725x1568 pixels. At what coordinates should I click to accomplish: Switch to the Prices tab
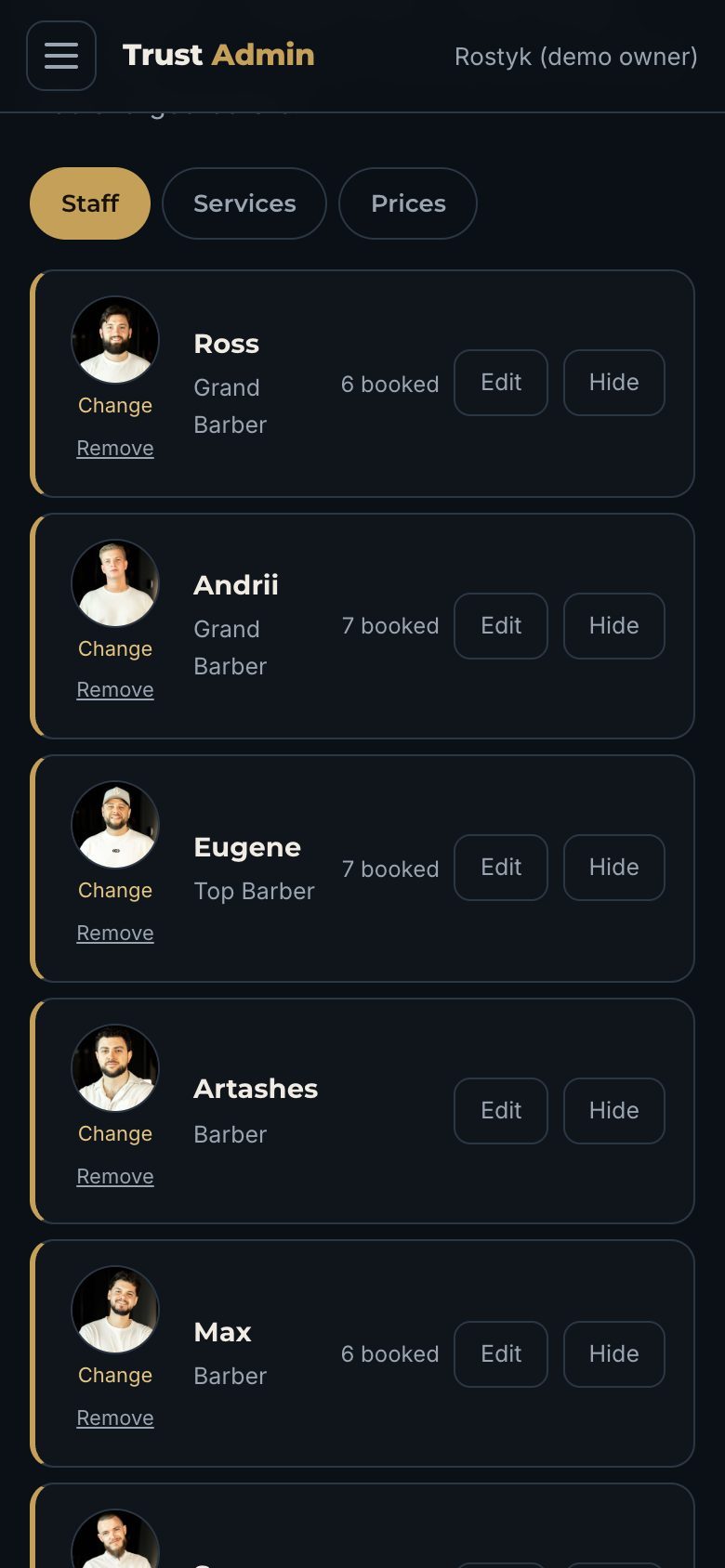[x=408, y=203]
